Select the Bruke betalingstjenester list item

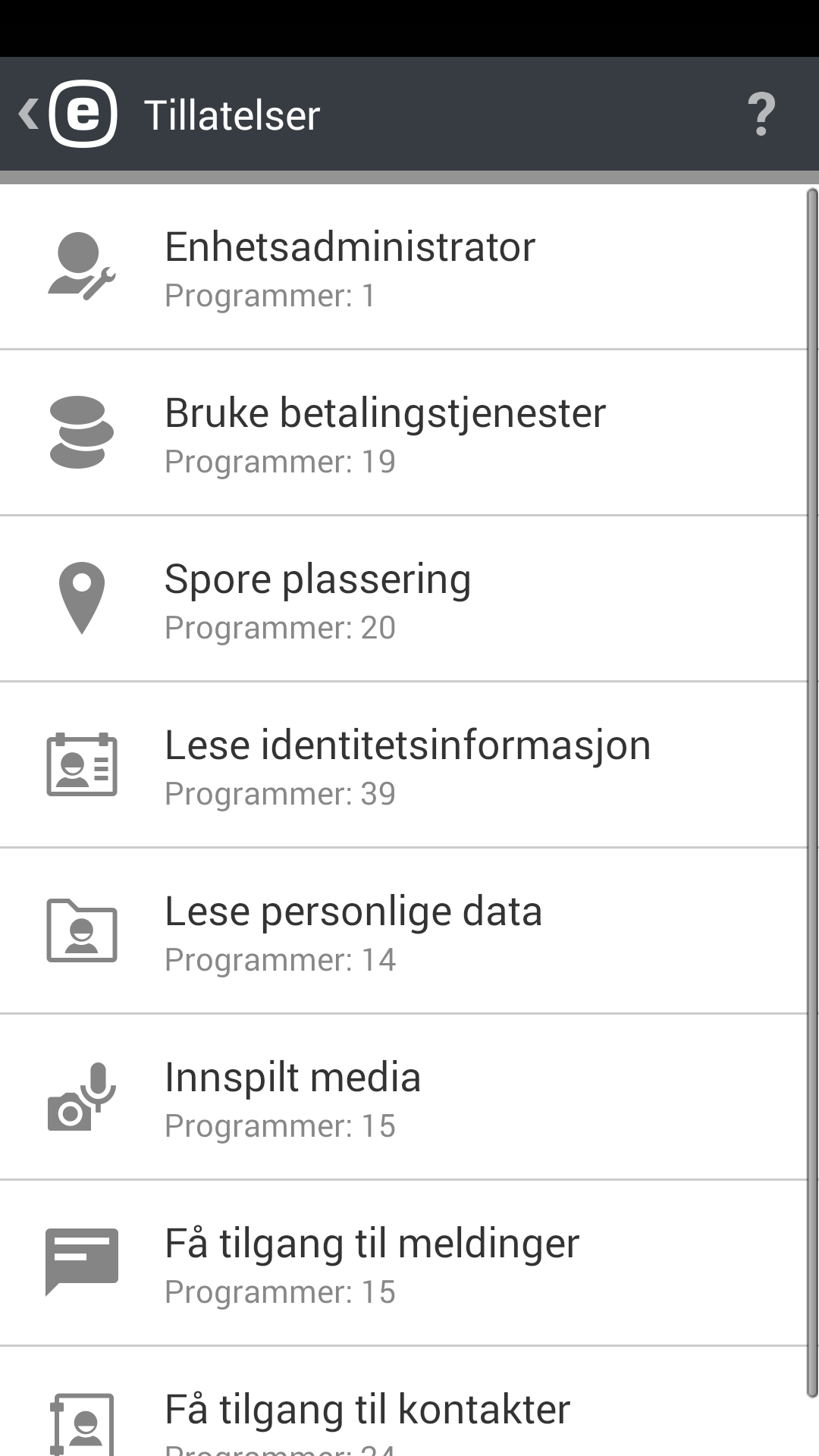coord(409,431)
